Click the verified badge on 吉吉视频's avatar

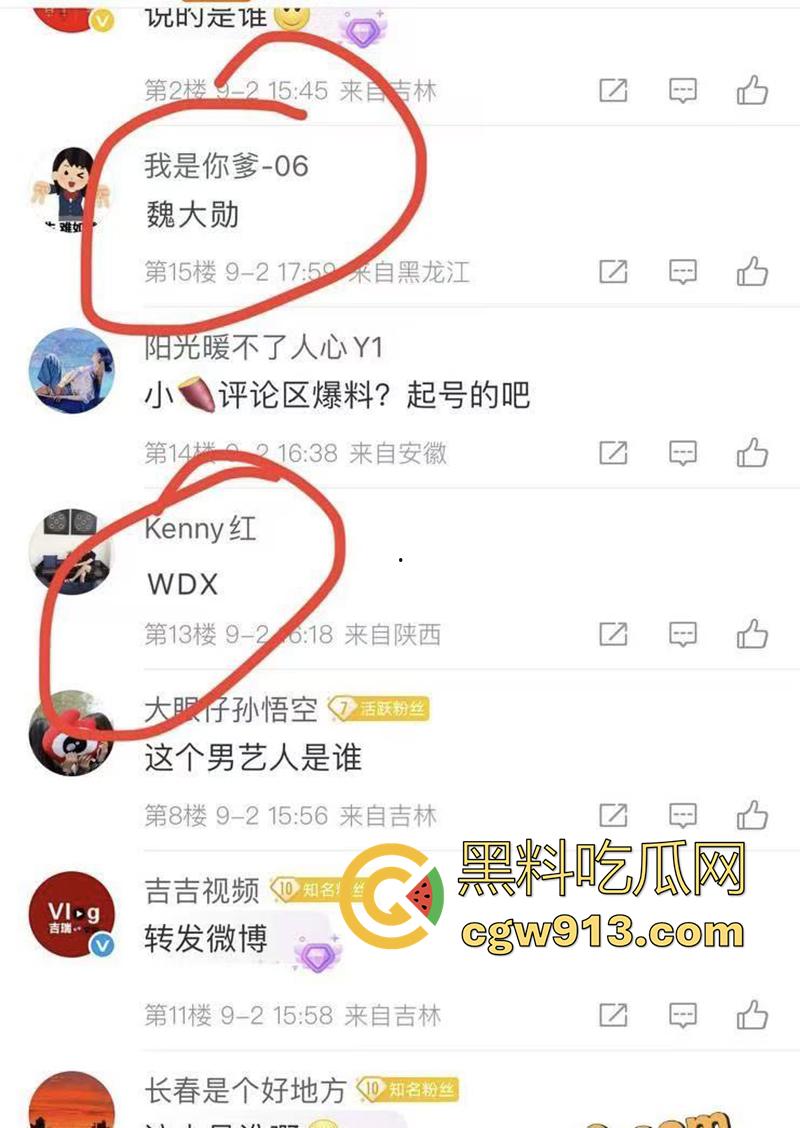click(x=100, y=945)
